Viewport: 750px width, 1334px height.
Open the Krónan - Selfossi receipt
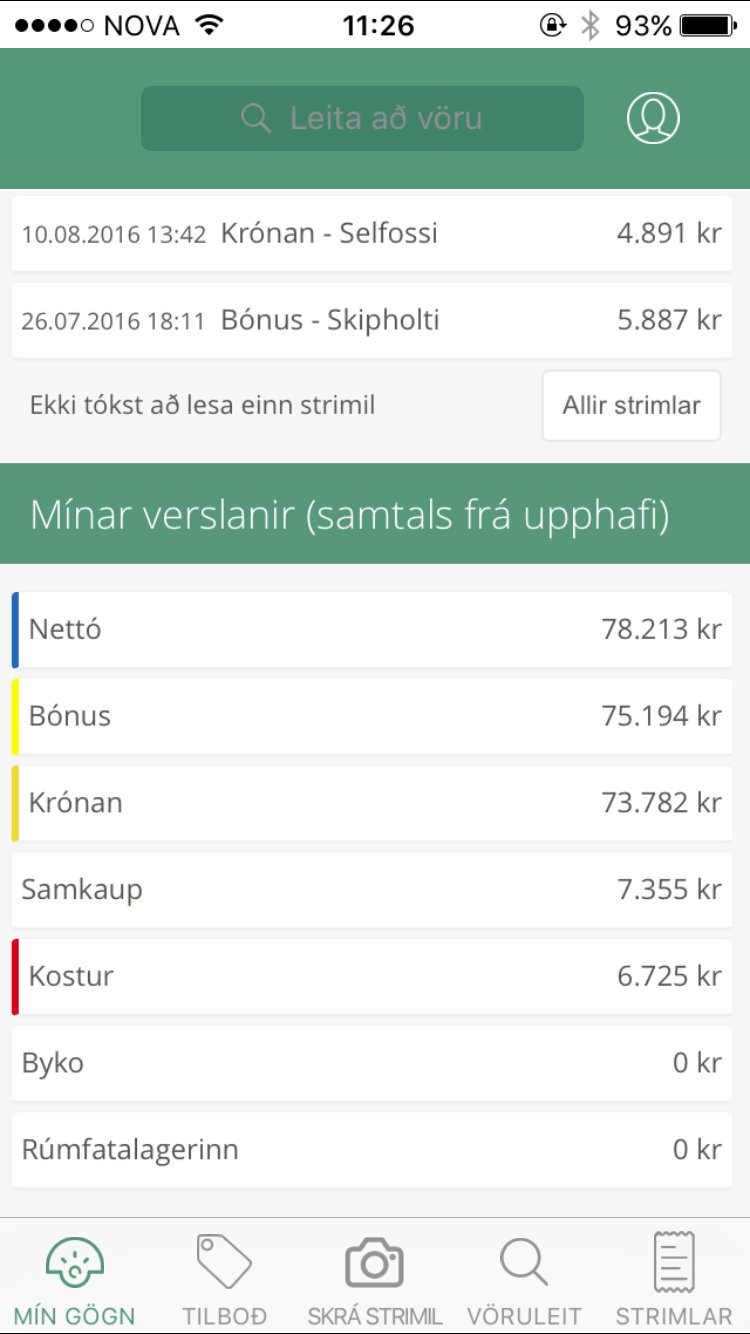click(x=375, y=233)
